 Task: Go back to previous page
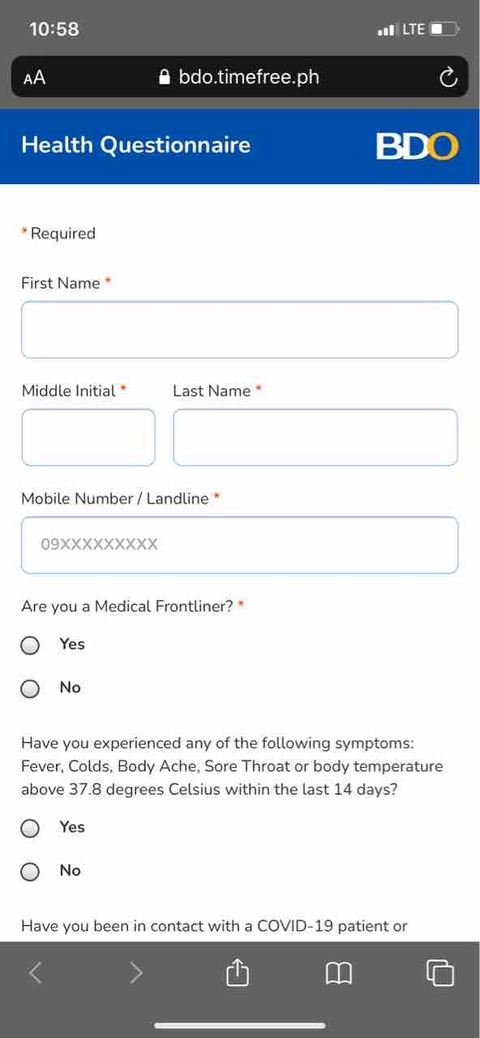coord(36,972)
